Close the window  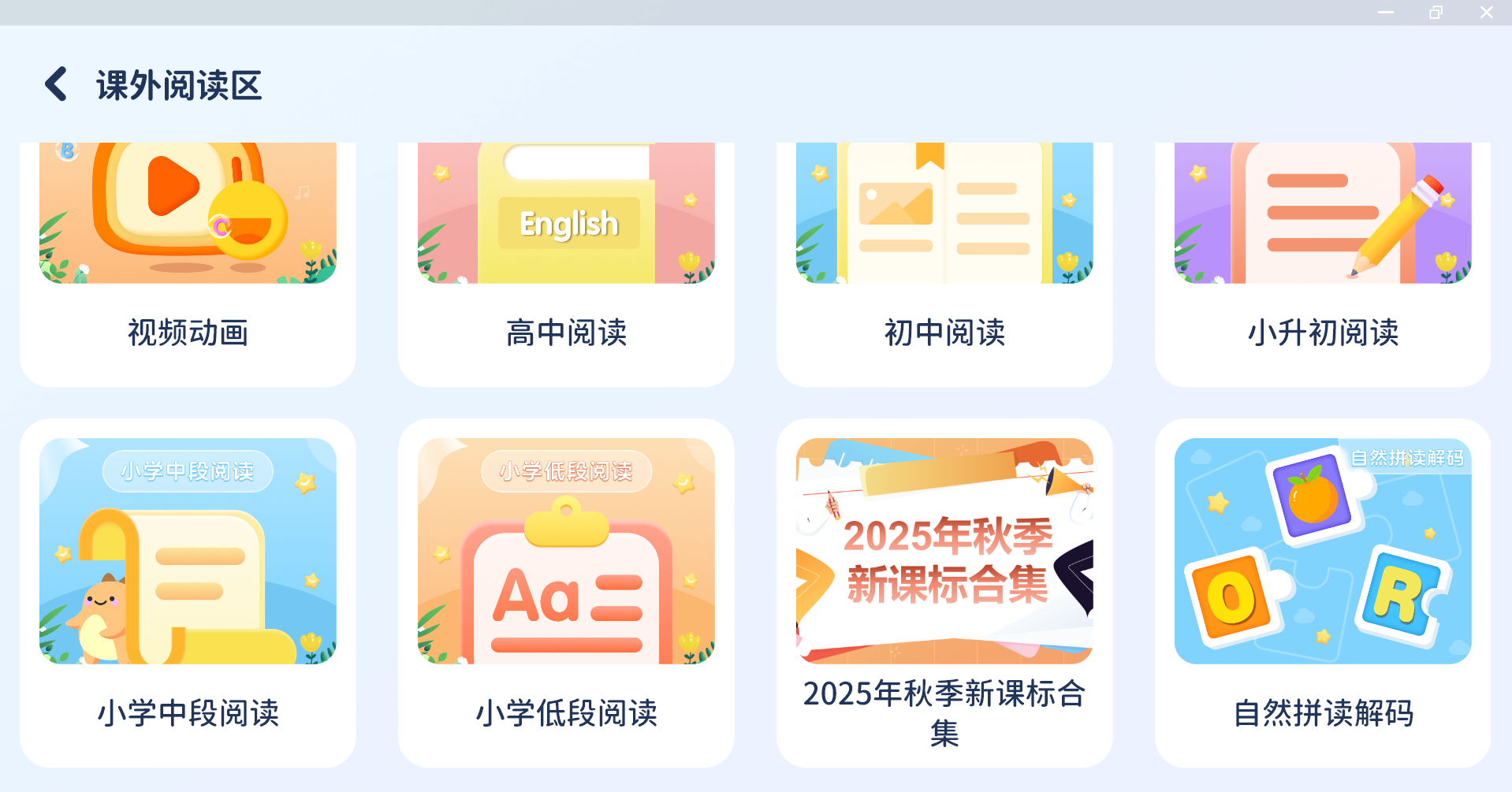1486,13
